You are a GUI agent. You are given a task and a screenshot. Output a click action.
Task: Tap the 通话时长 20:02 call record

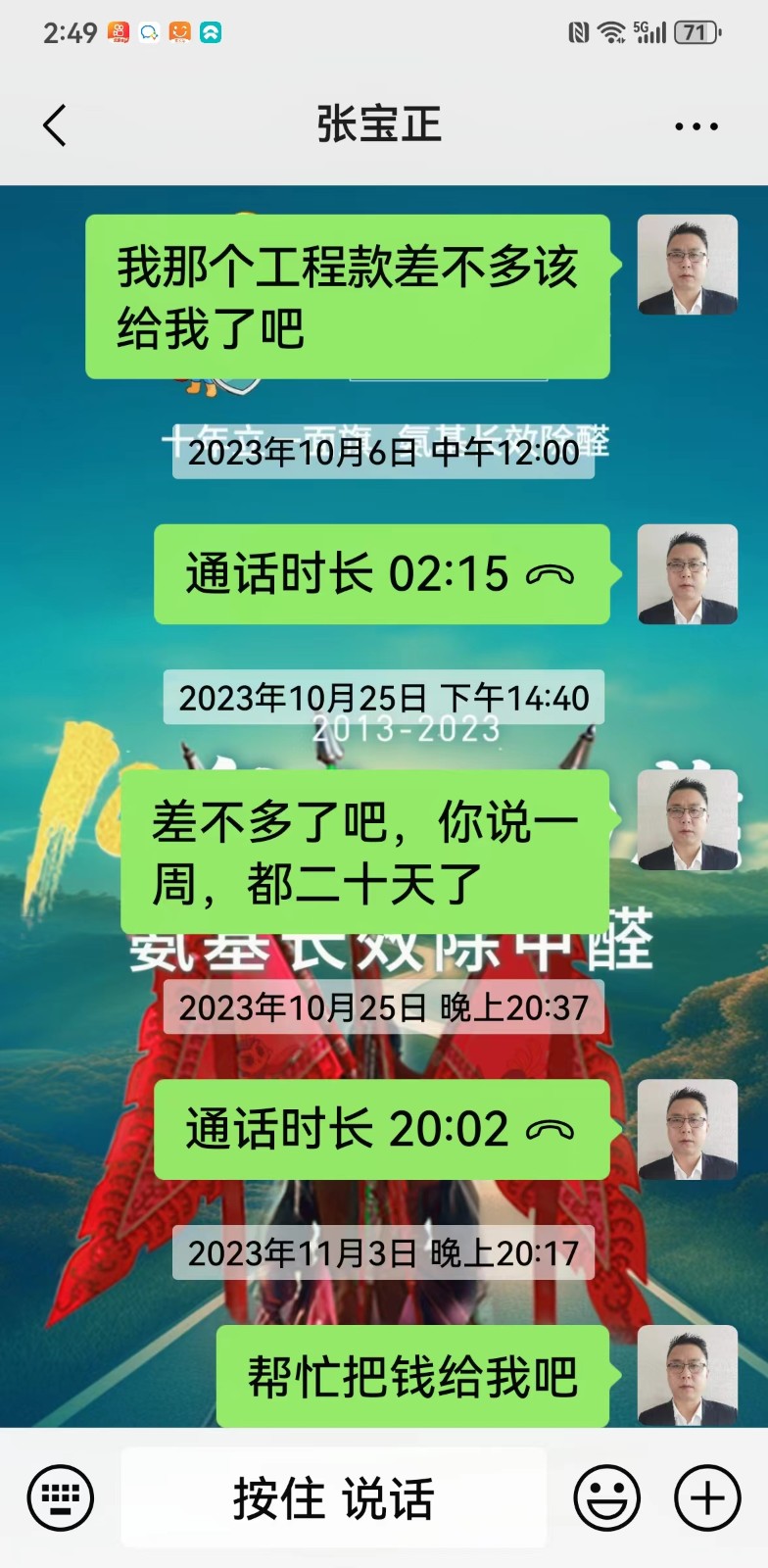click(381, 1129)
